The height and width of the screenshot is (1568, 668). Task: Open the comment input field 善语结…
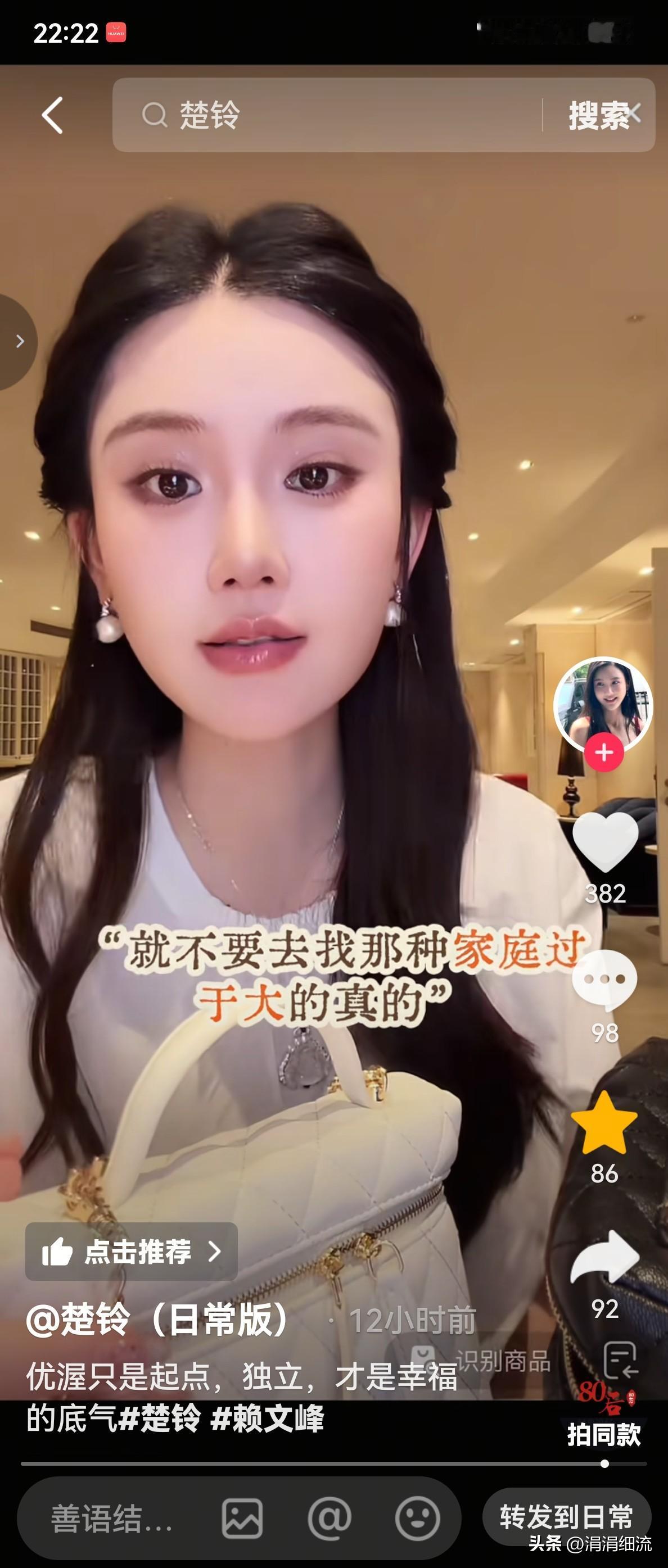[112, 1518]
